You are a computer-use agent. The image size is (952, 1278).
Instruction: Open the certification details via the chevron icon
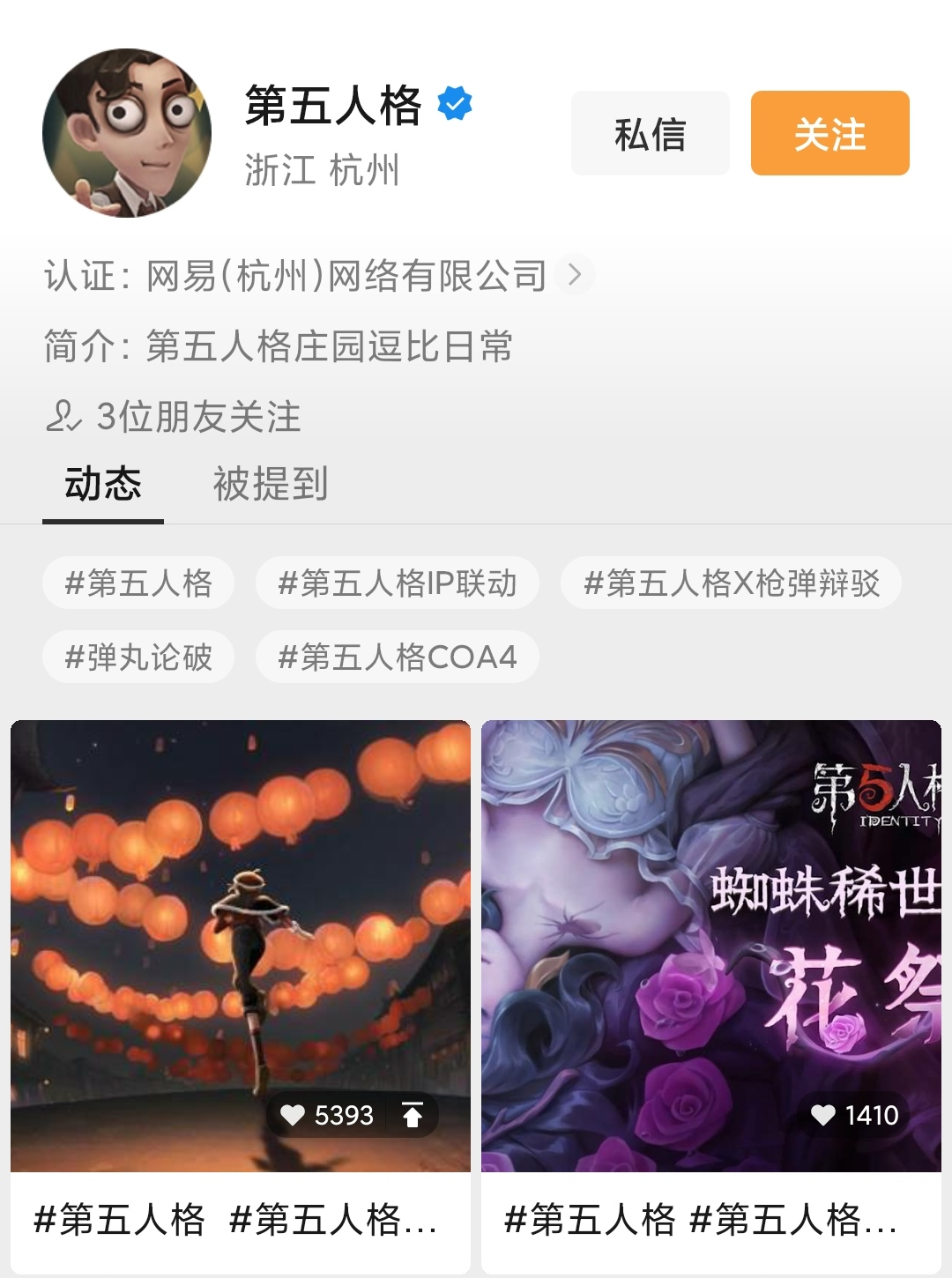(577, 276)
